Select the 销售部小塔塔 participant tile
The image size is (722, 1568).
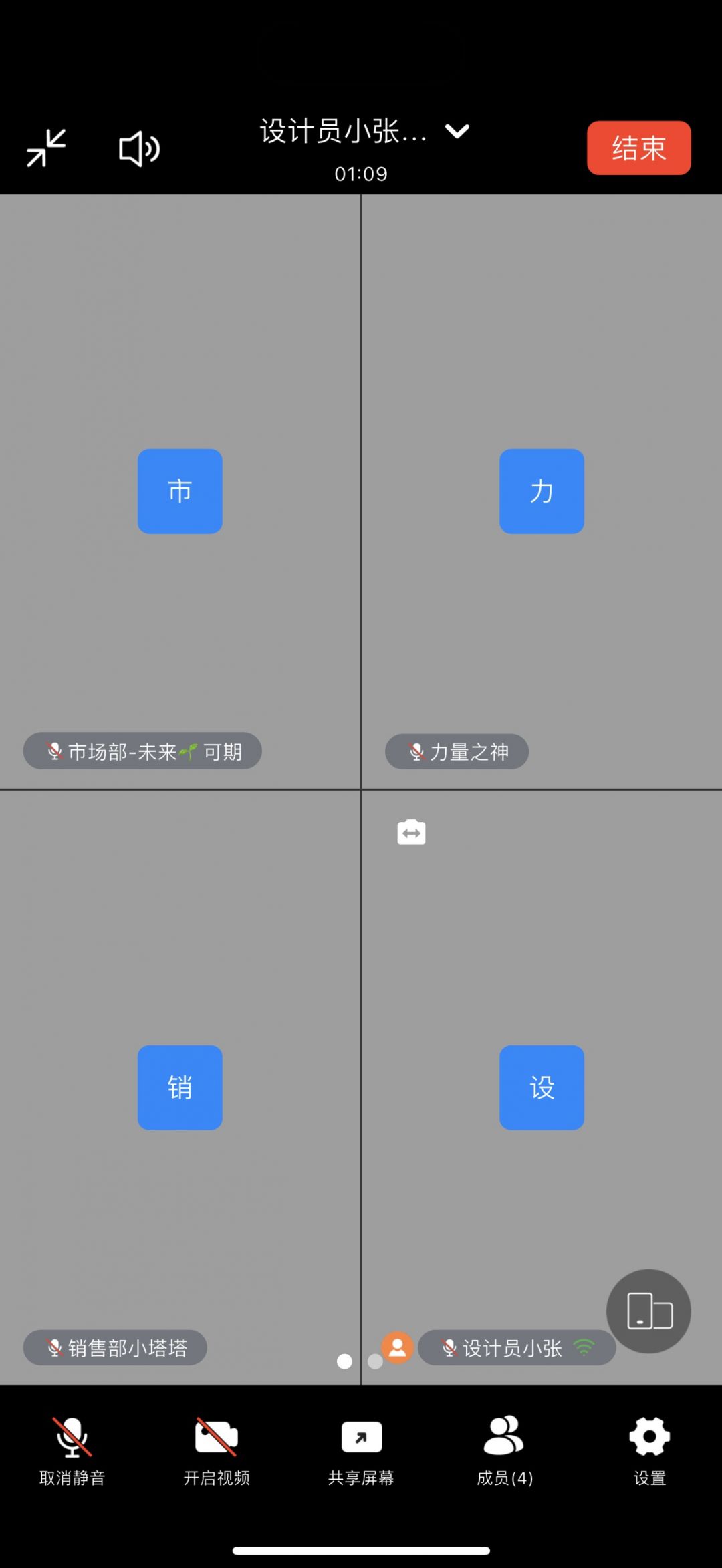pyautogui.click(x=180, y=1087)
